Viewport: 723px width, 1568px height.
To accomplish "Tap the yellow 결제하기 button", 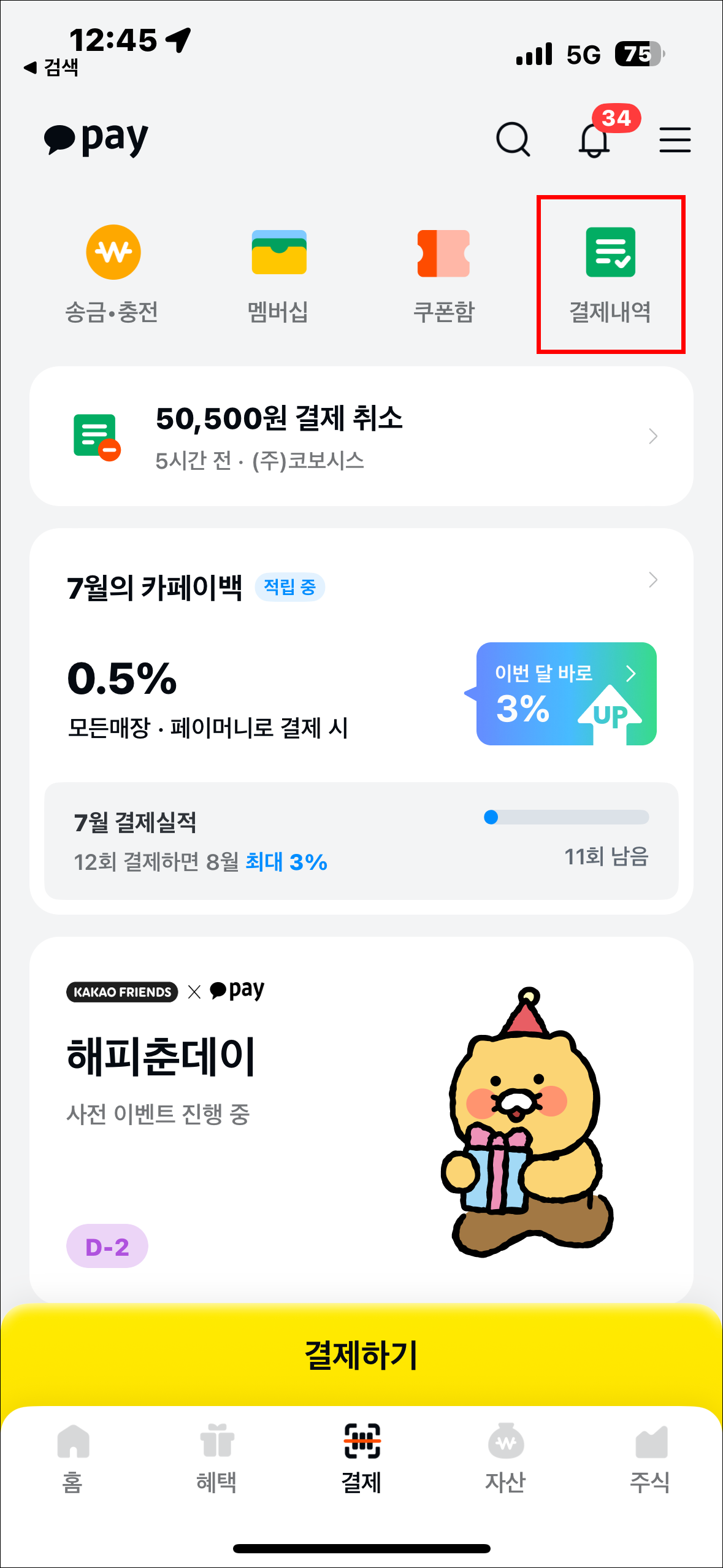I will (361, 1355).
